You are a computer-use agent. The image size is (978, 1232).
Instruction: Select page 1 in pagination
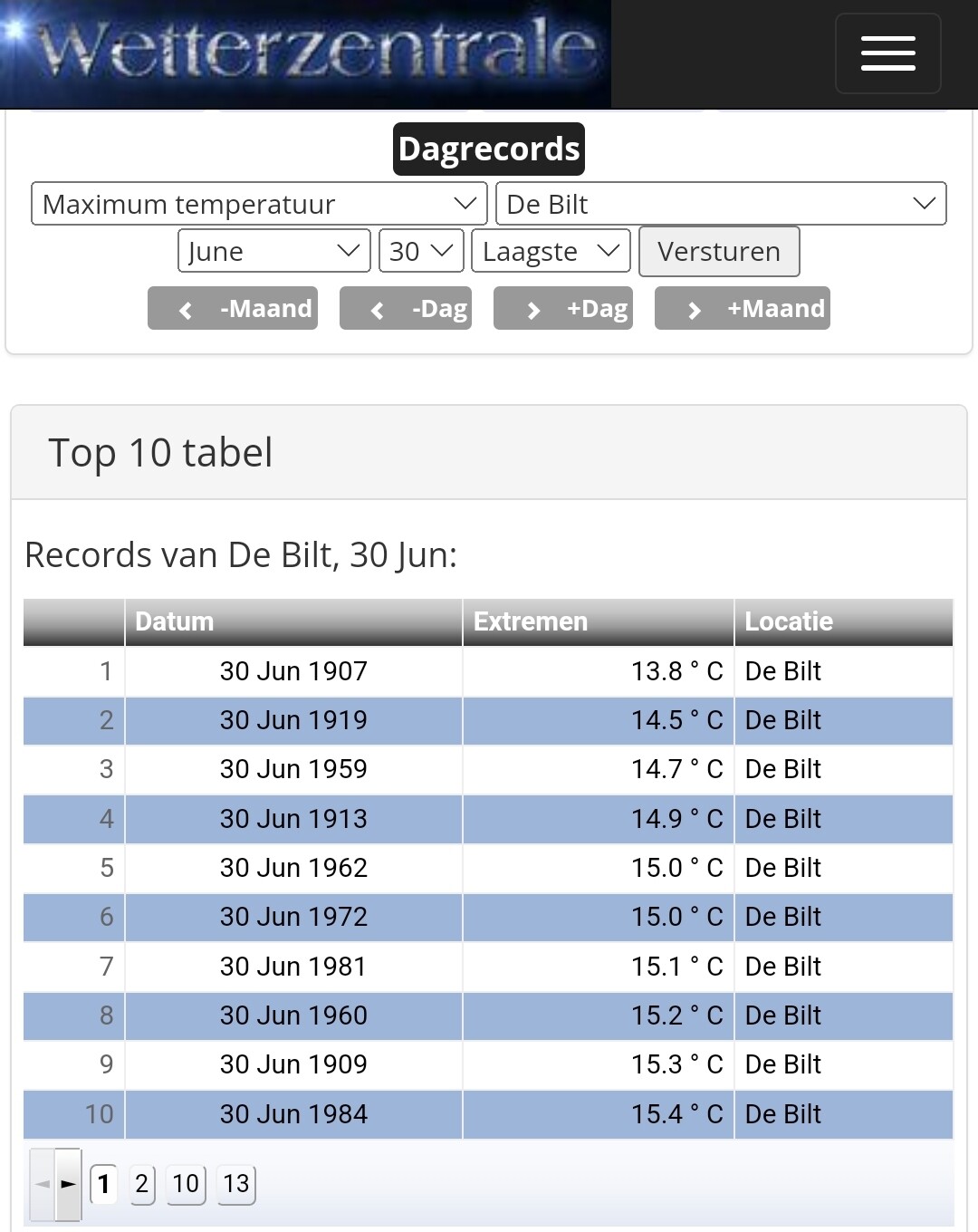pyautogui.click(x=104, y=1184)
